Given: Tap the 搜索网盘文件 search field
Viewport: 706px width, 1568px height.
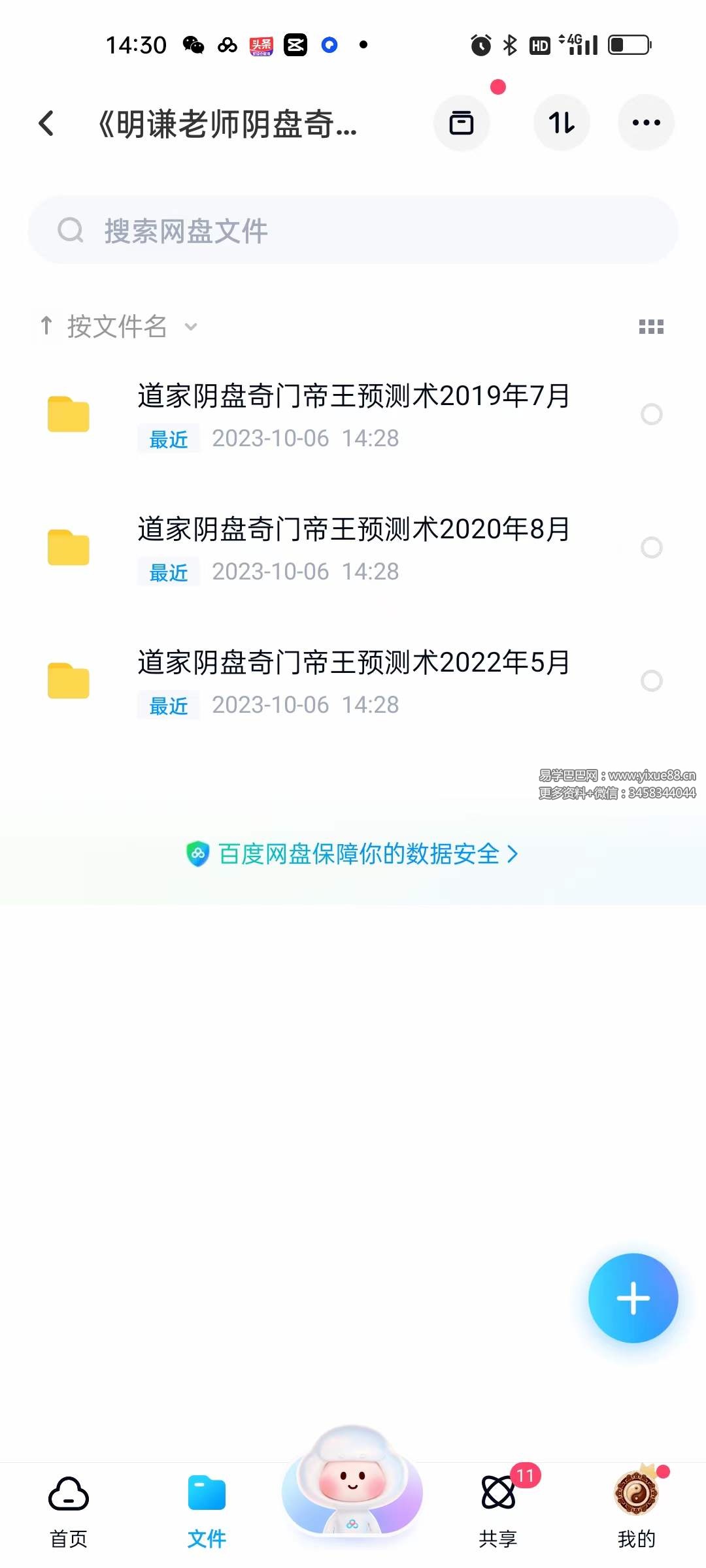Looking at the screenshot, I should click(x=353, y=230).
